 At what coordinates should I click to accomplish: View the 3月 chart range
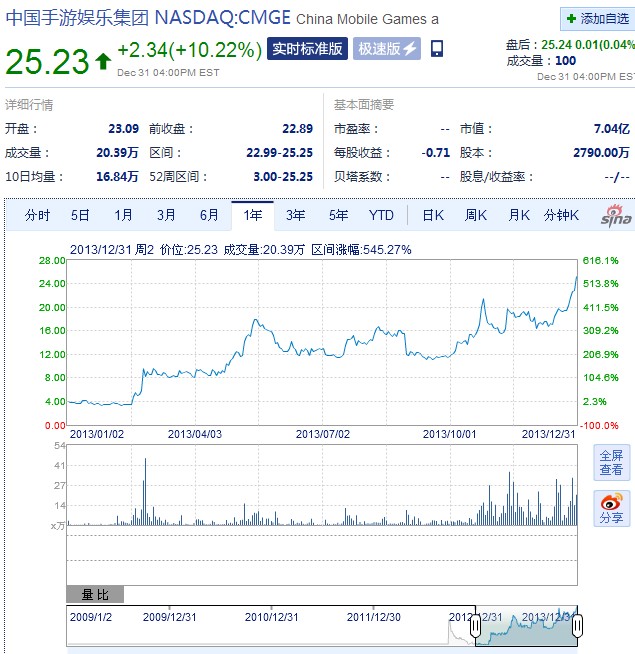point(166,215)
